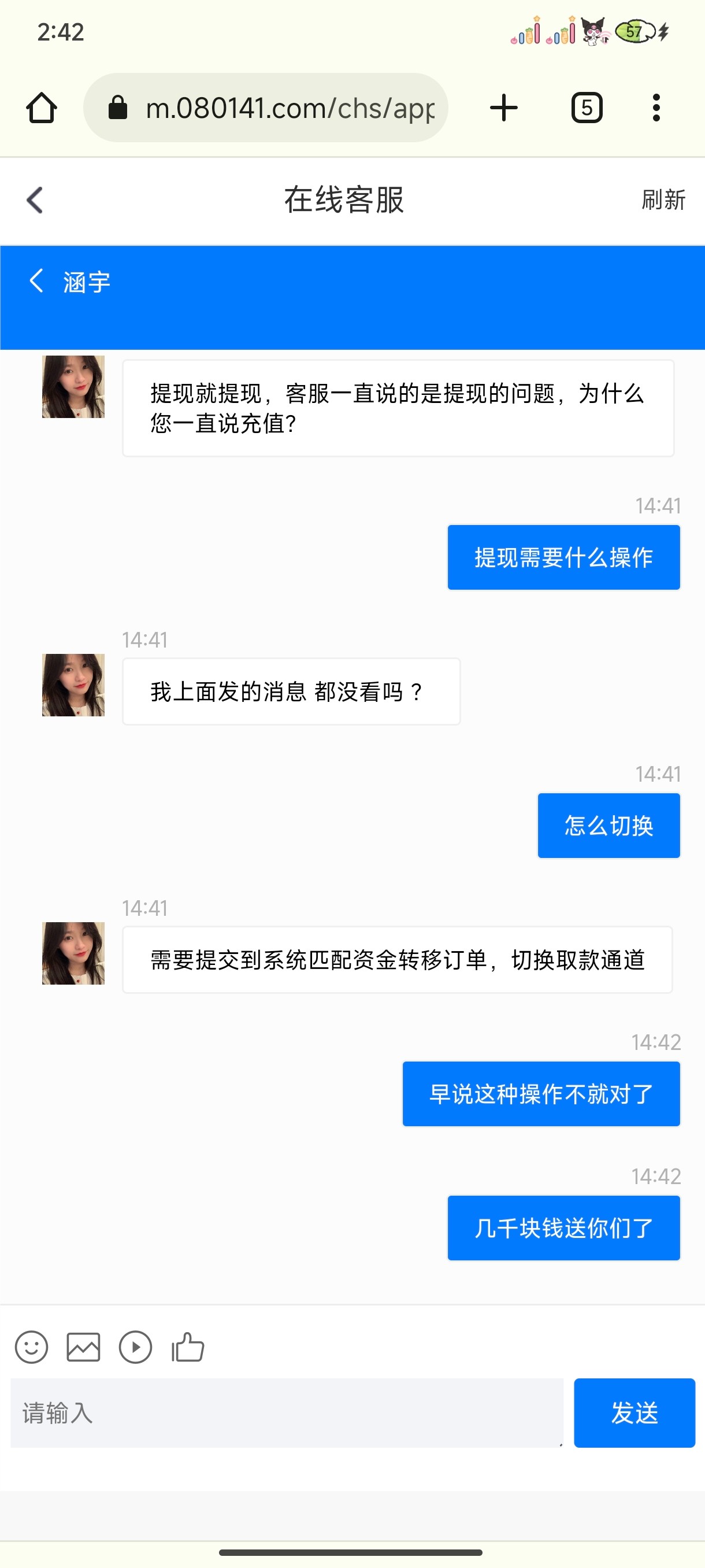Select the message bubble 怎么切换
This screenshot has height=1568, width=705.
point(608,825)
